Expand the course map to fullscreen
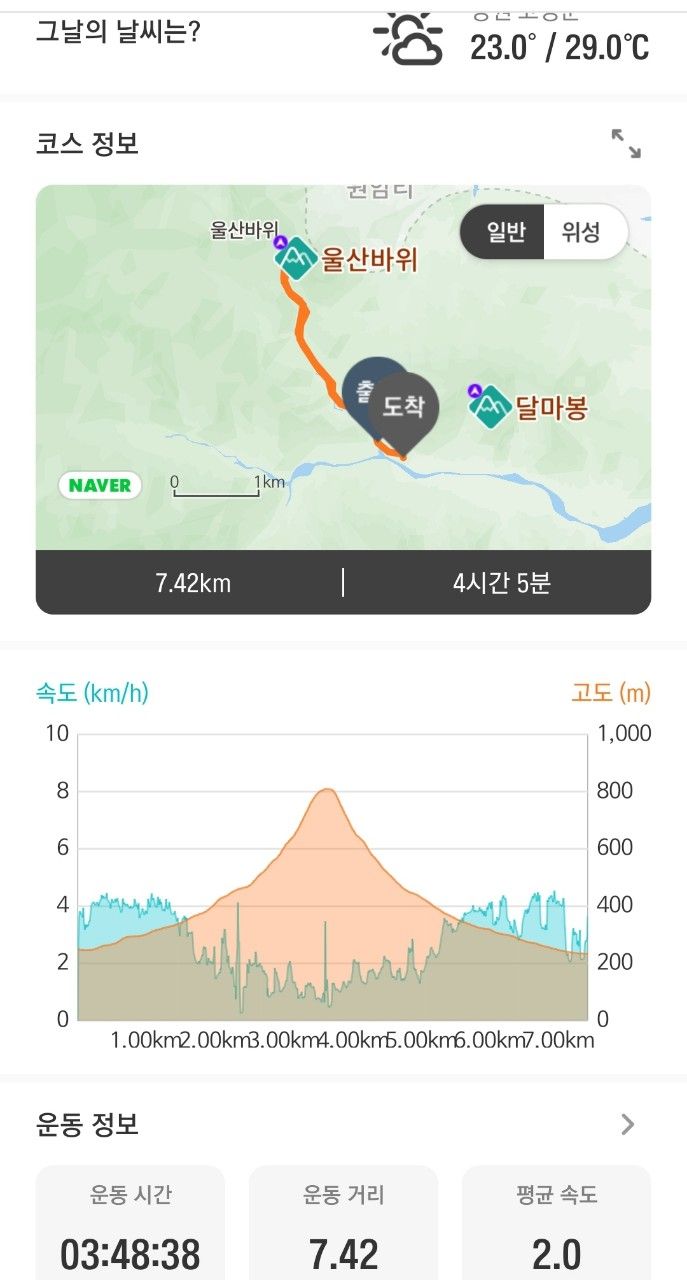The image size is (687, 1280). click(x=626, y=144)
